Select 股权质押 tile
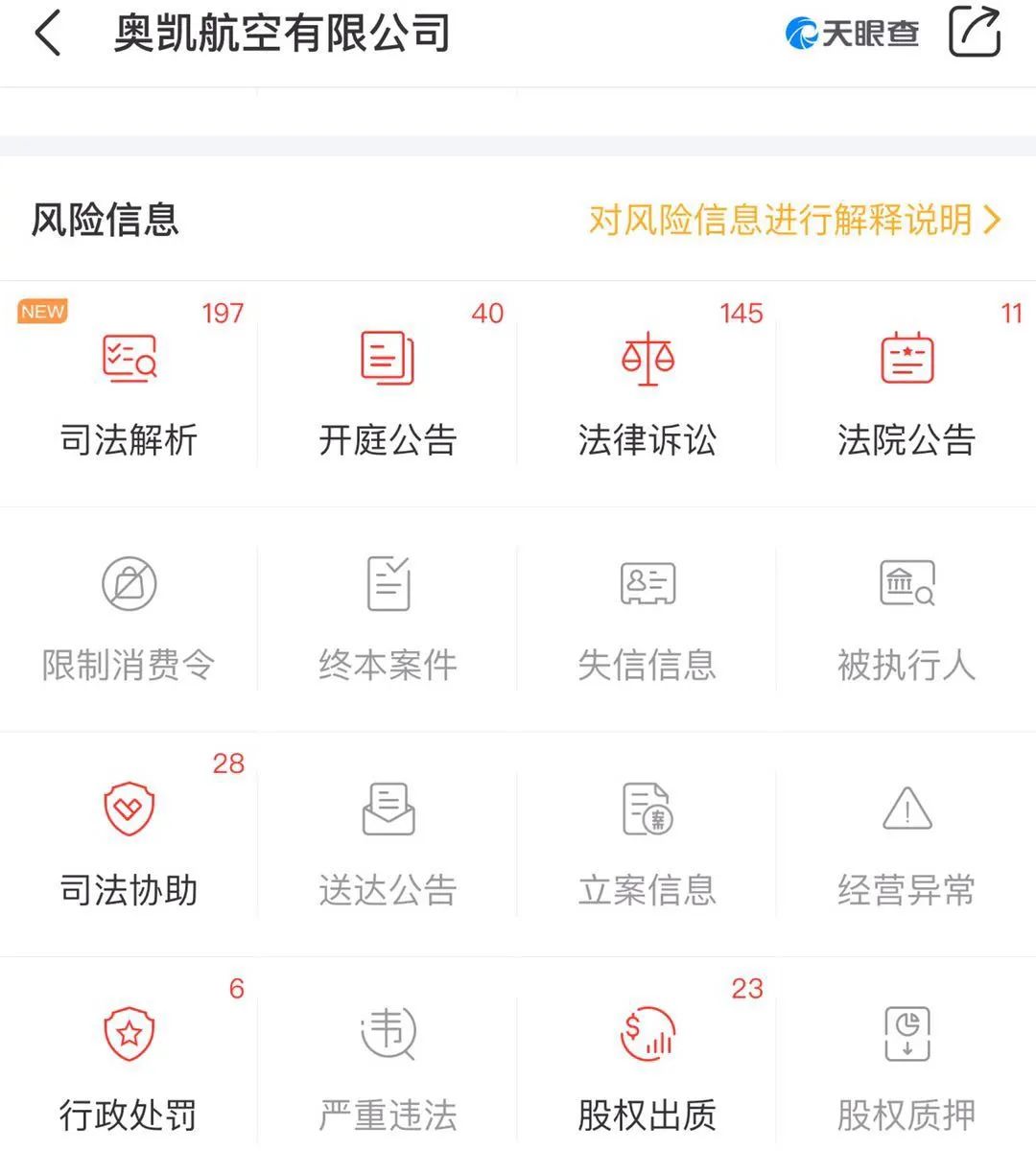Image resolution: width=1036 pixels, height=1174 pixels. tap(906, 1068)
